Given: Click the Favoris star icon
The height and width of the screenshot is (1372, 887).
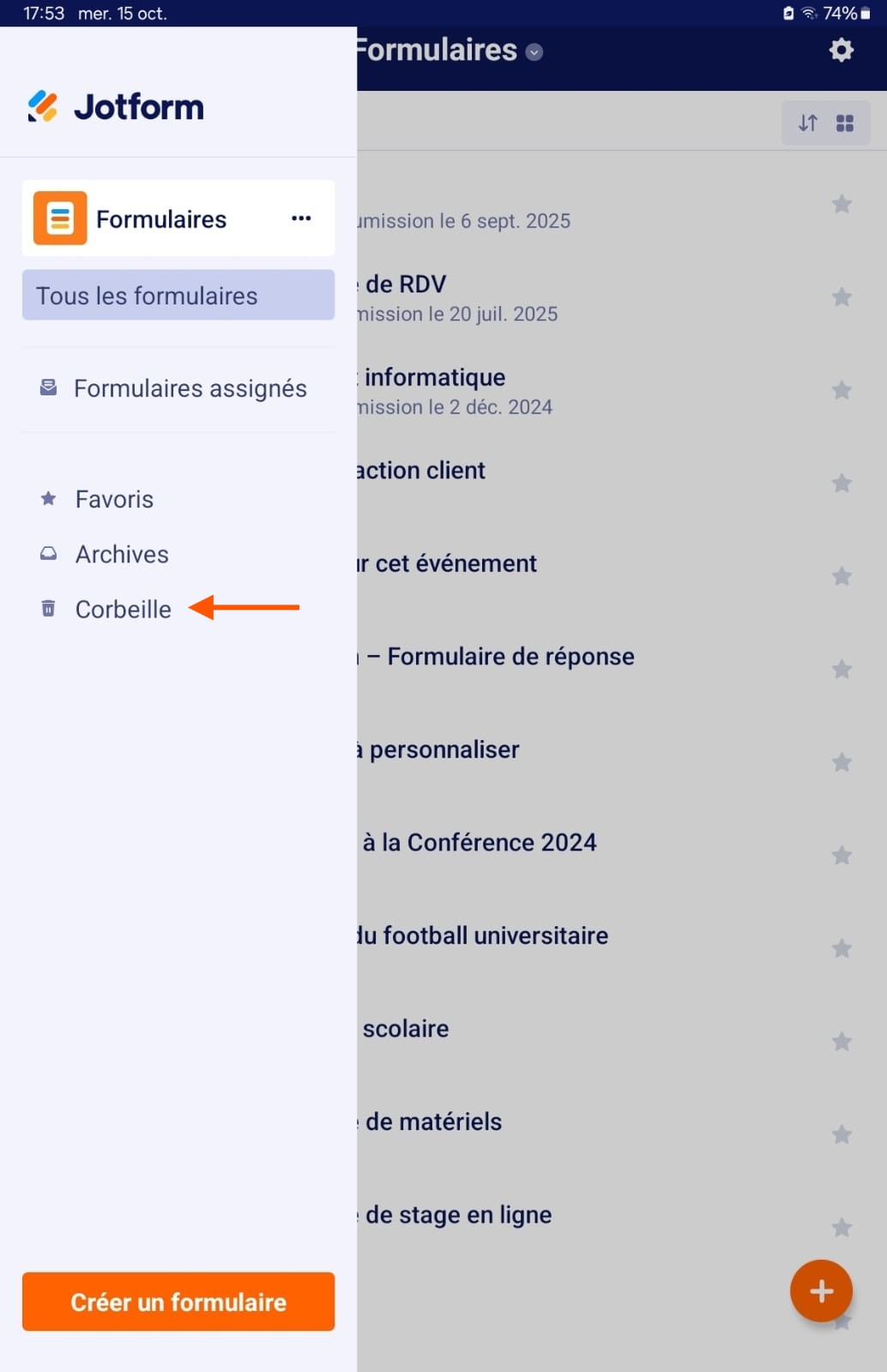Looking at the screenshot, I should (47, 498).
